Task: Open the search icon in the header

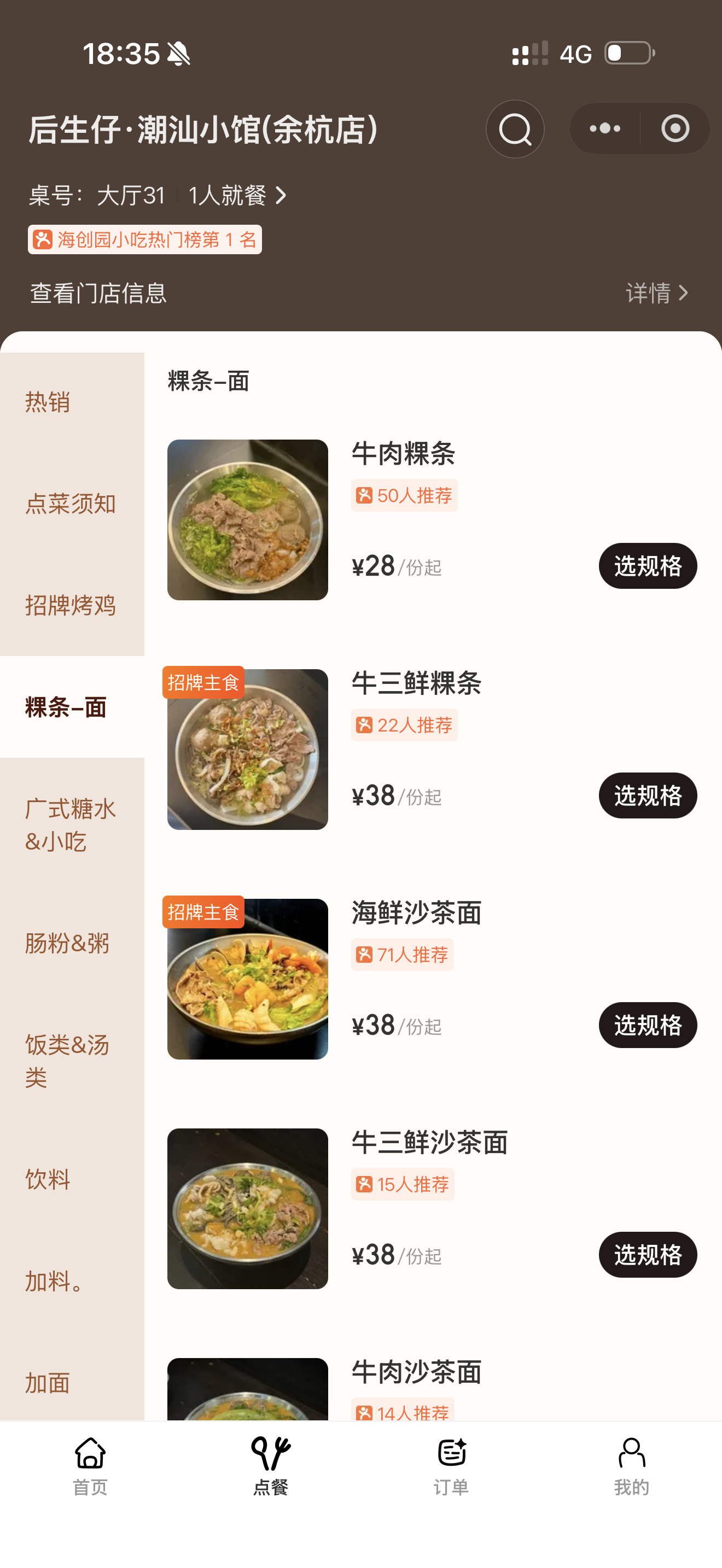Action: 514,129
